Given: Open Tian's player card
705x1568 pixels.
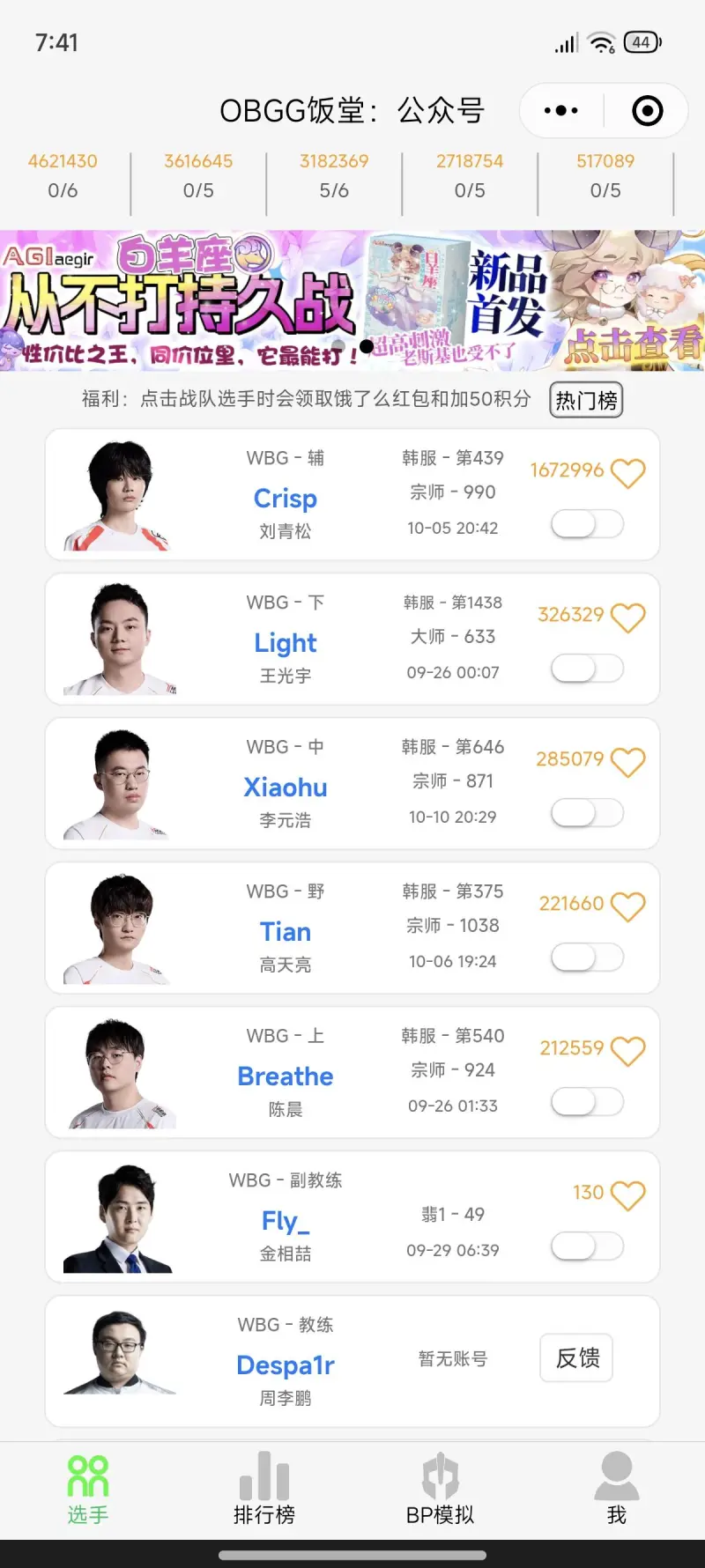Looking at the screenshot, I should tap(286, 931).
